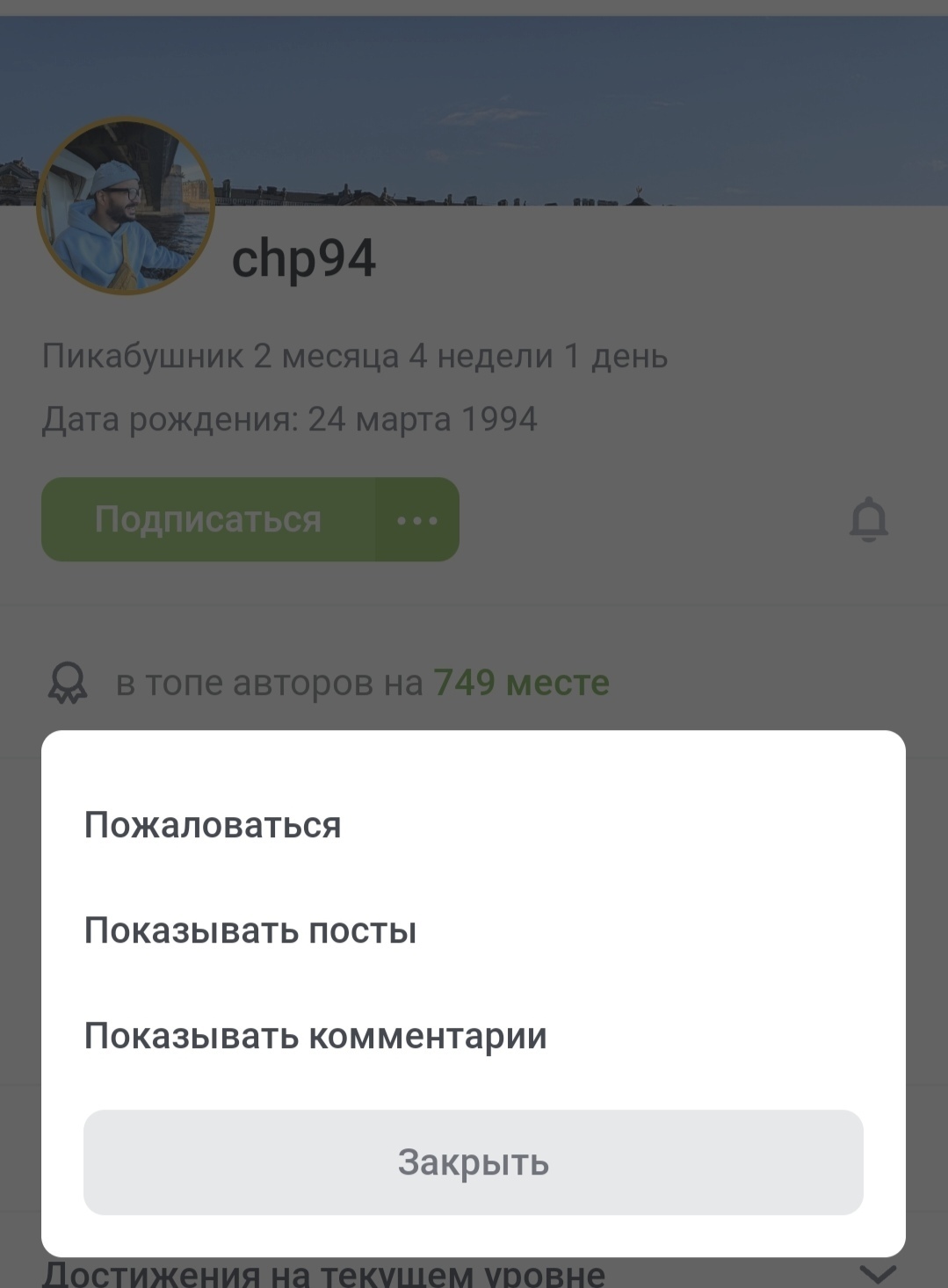
Task: Choose Показывать комментарии option
Action: pos(315,1036)
